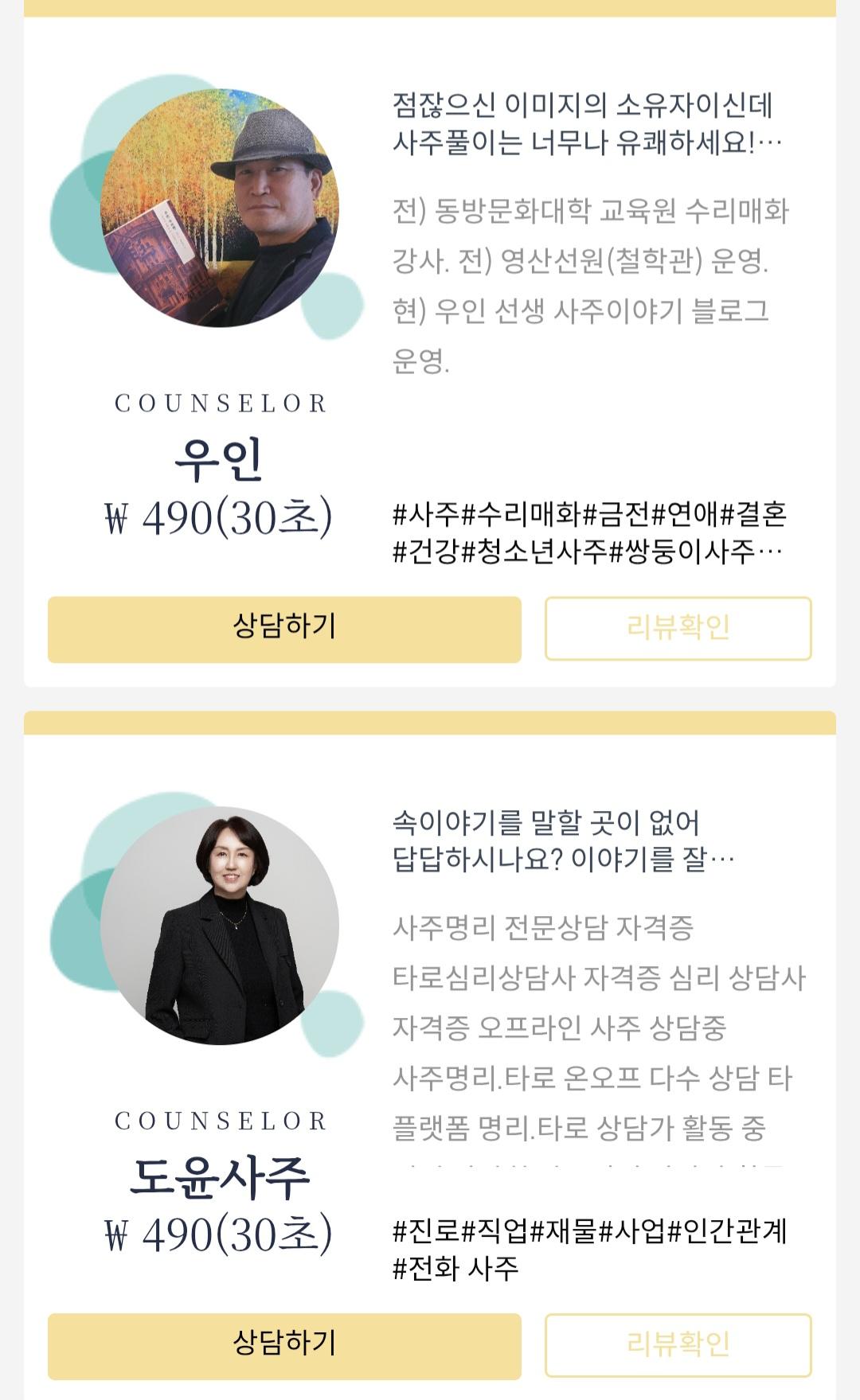Check 리뷰확인 for 도윤사주
This screenshot has height=1400, width=860.
pyautogui.click(x=678, y=1346)
